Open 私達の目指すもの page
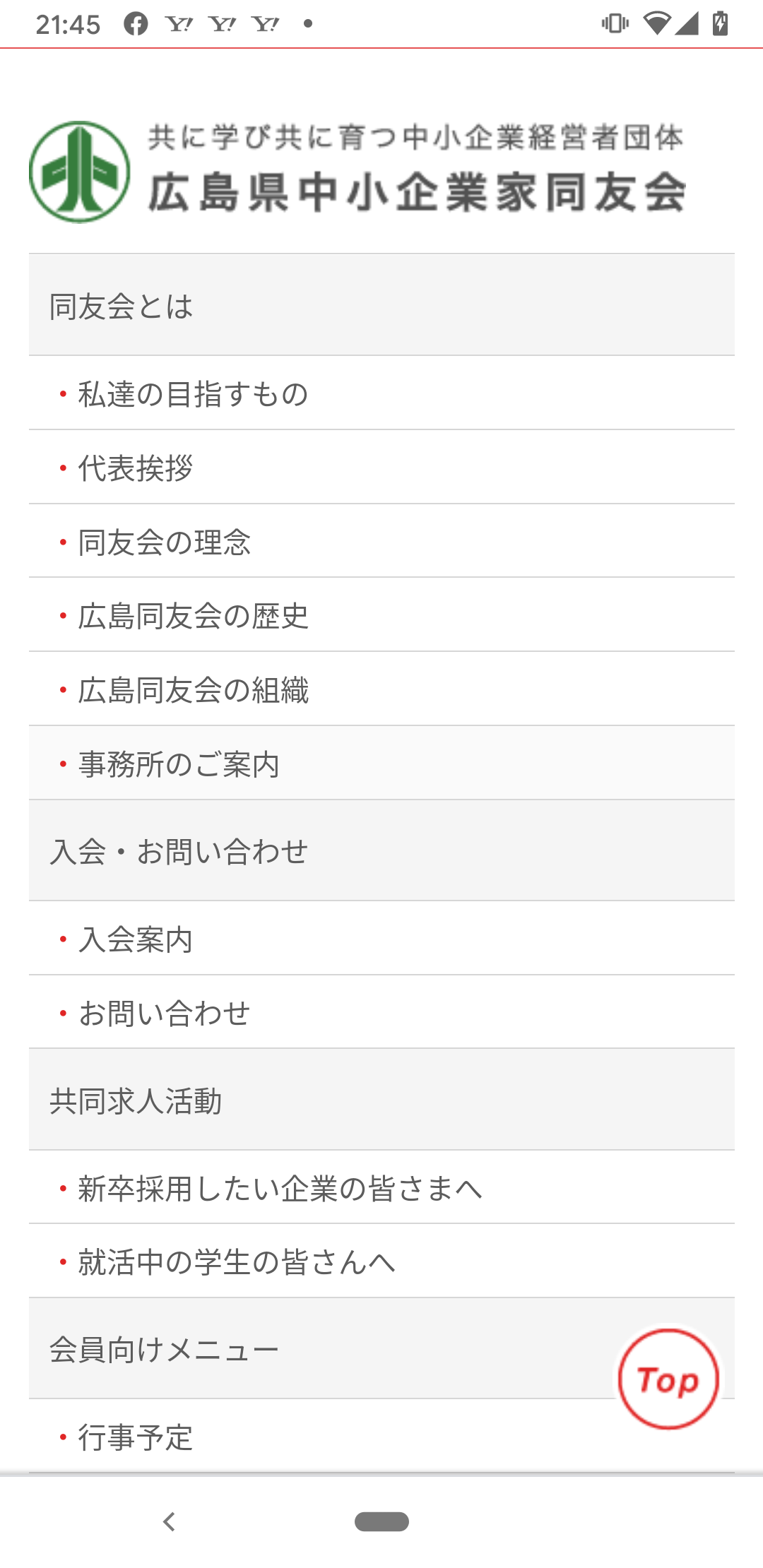 pyautogui.click(x=192, y=393)
